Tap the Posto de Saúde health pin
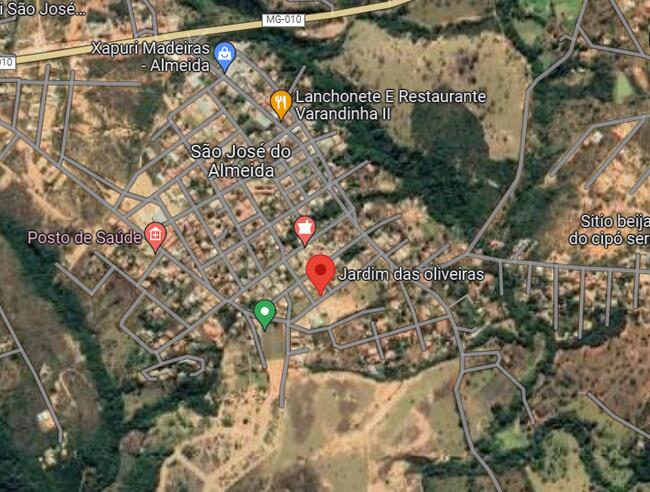650x492 pixels. [154, 236]
